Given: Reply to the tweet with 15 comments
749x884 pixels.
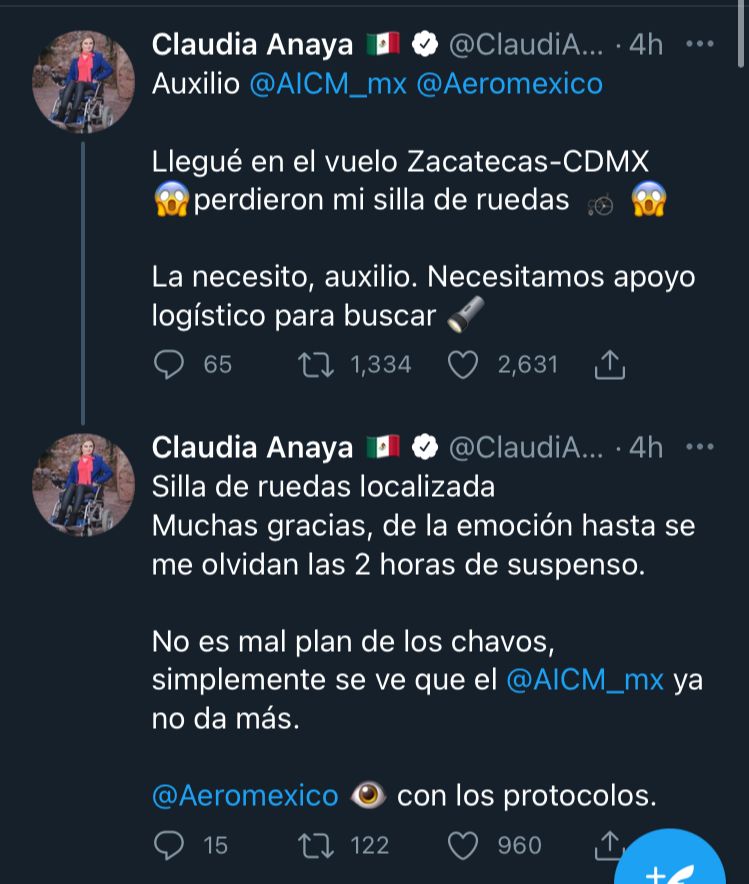Looking at the screenshot, I should (169, 846).
